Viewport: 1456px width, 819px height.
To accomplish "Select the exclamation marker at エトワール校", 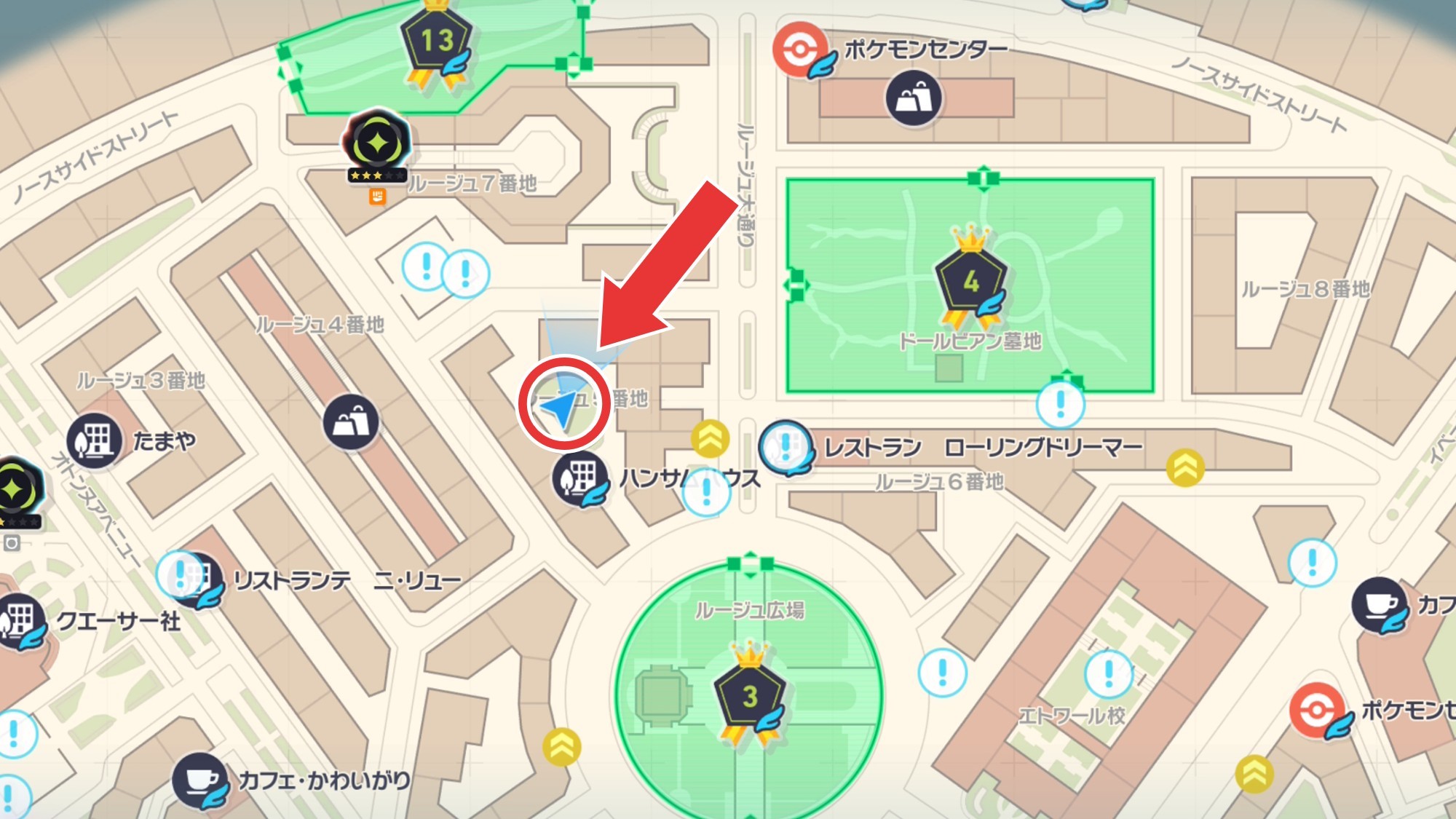I will (x=1108, y=673).
